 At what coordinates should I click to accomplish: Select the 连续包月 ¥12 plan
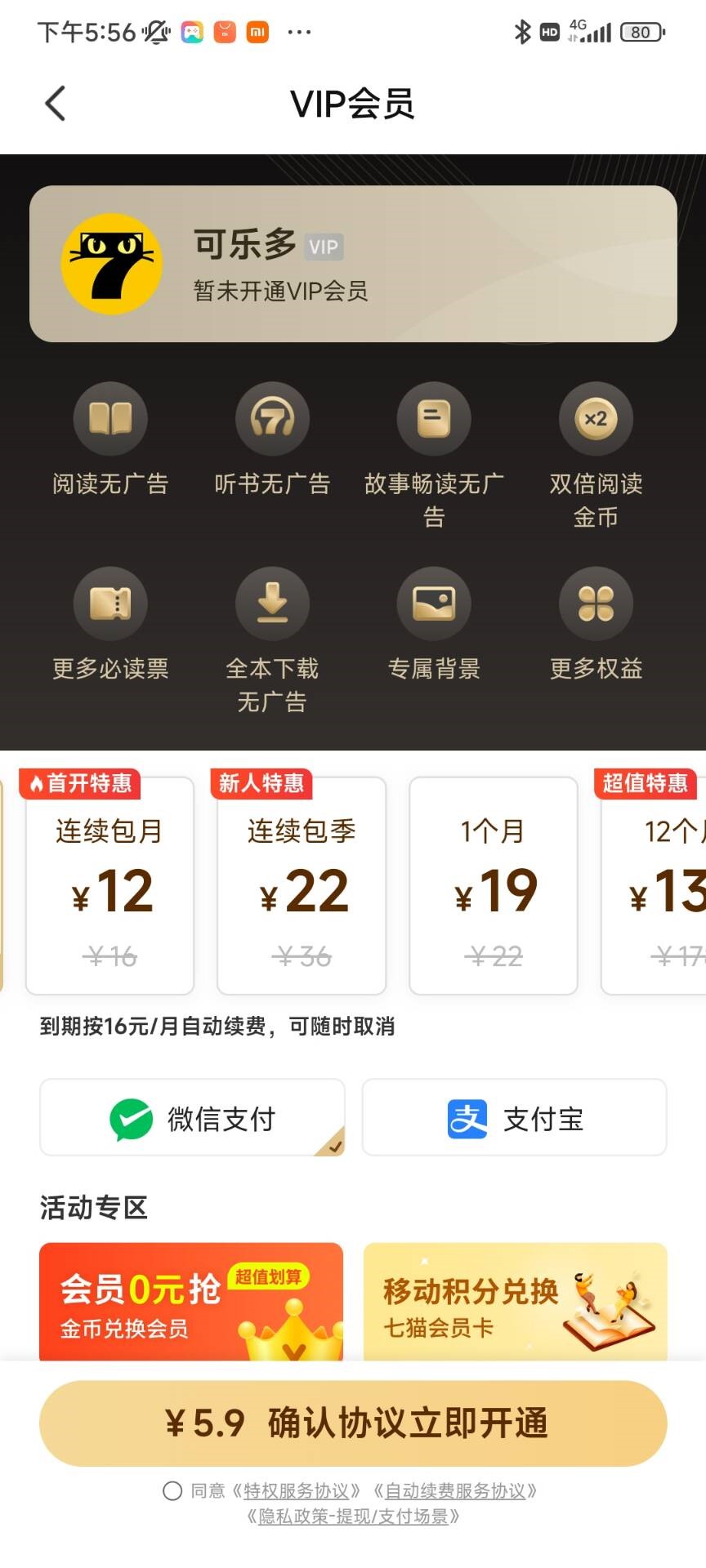pyautogui.click(x=110, y=887)
